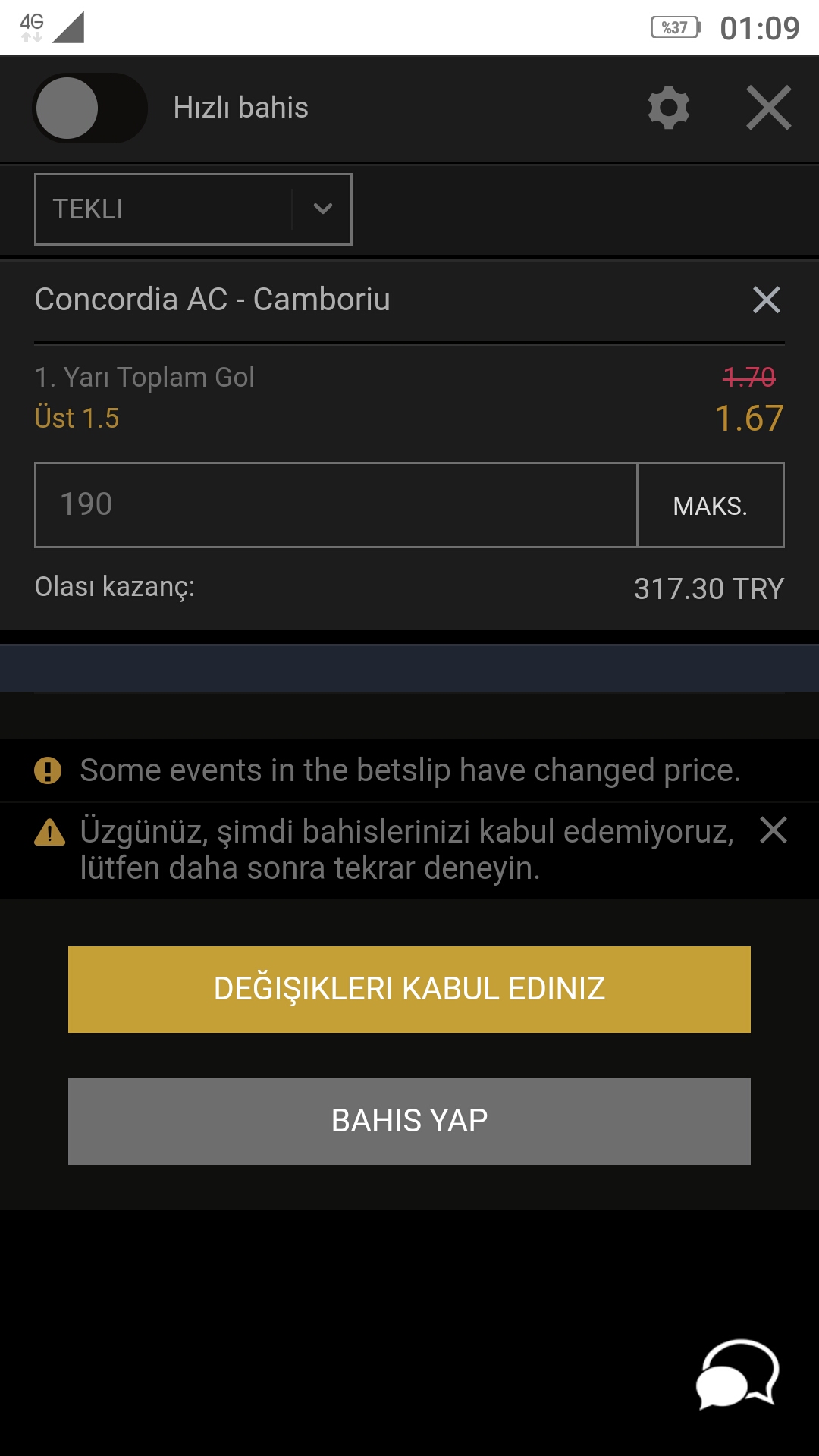Open betslip settings gear
This screenshot has width=819, height=1456.
click(669, 108)
